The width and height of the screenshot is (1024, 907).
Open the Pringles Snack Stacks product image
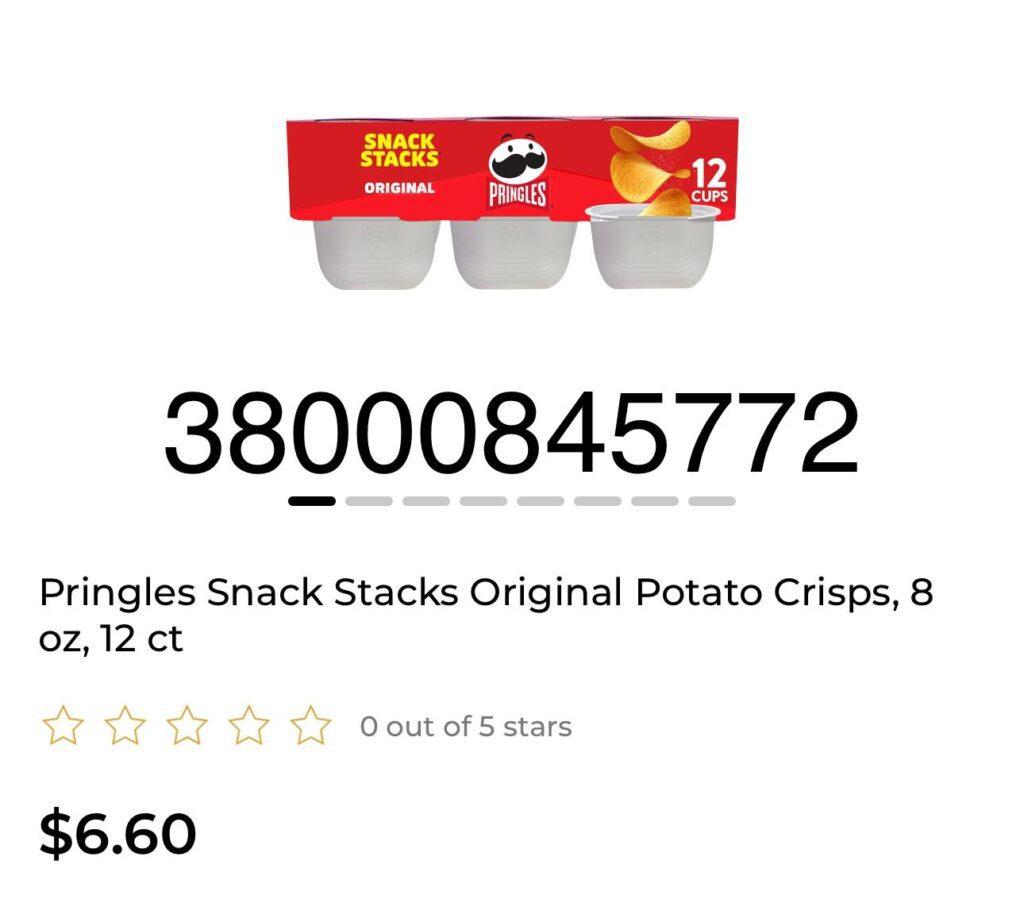click(512, 203)
